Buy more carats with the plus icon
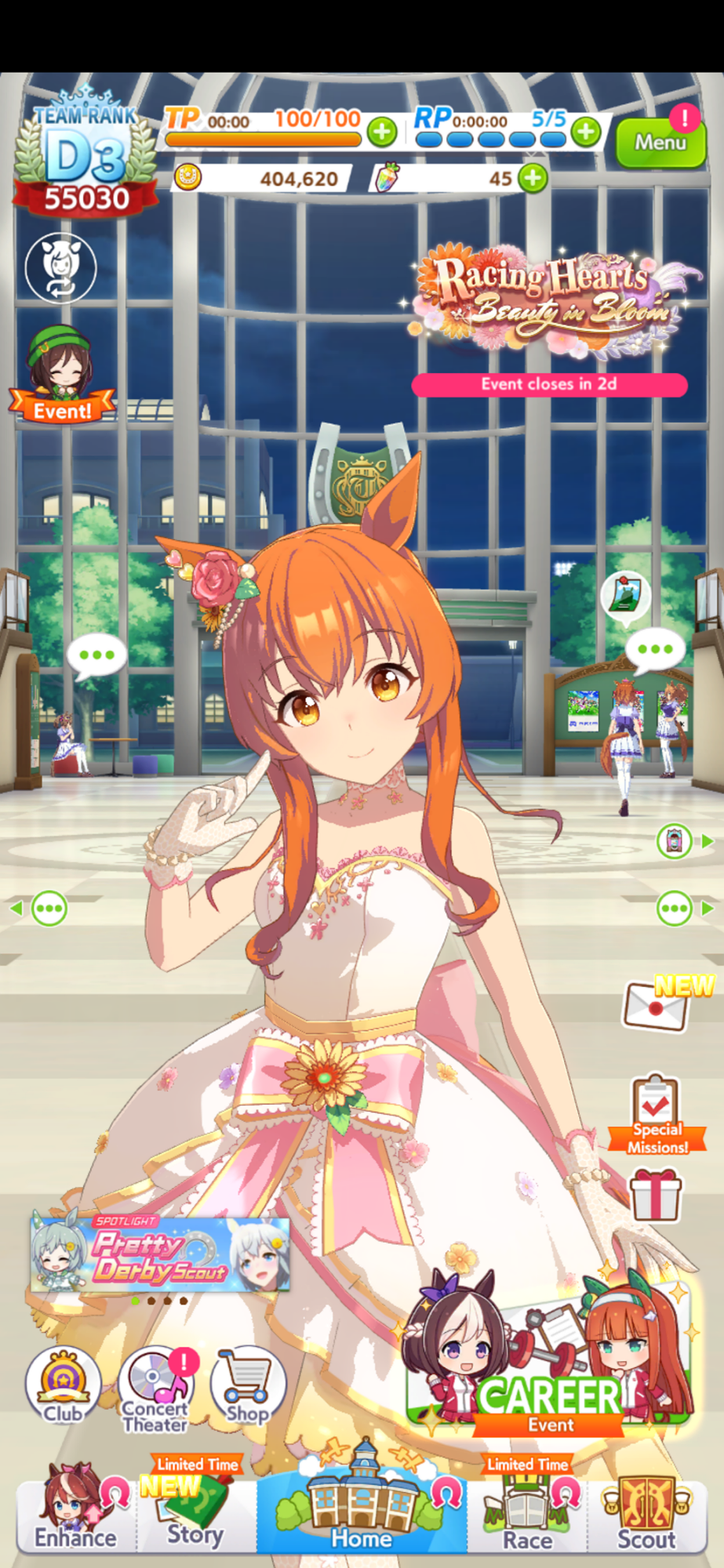The width and height of the screenshot is (724, 1568). 533,178
